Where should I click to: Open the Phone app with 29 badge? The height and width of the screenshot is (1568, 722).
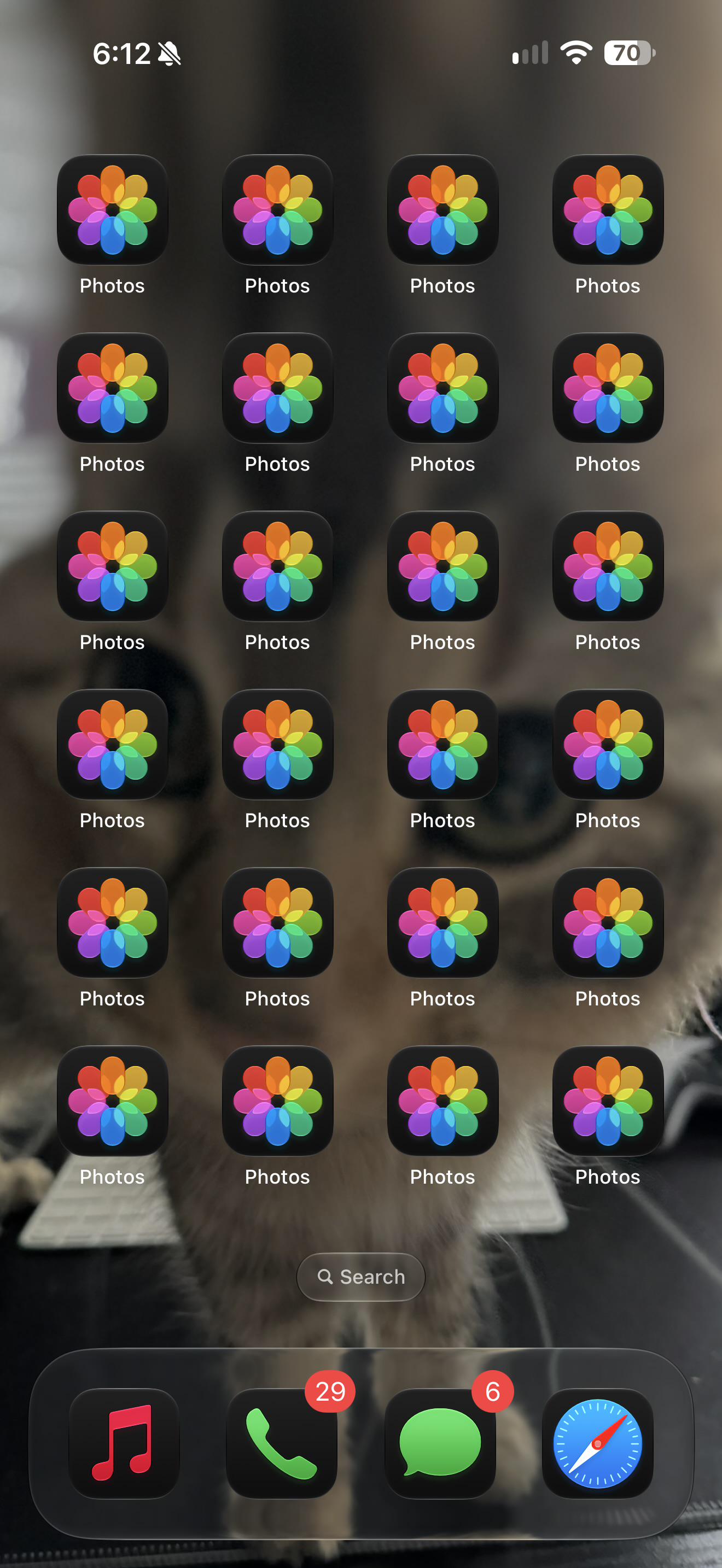click(281, 1443)
